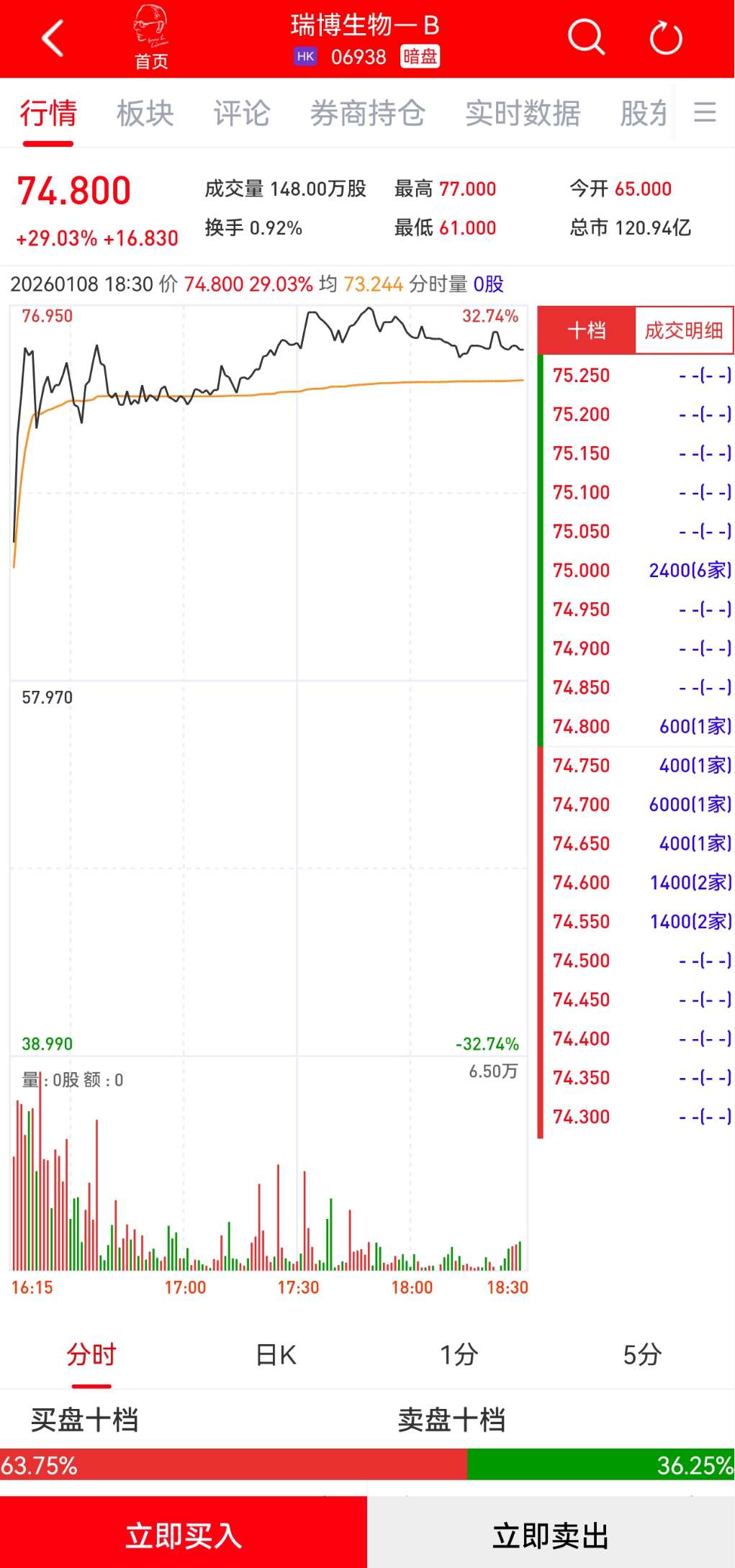Tap 立即卖出 to sell now

pyautogui.click(x=551, y=1535)
